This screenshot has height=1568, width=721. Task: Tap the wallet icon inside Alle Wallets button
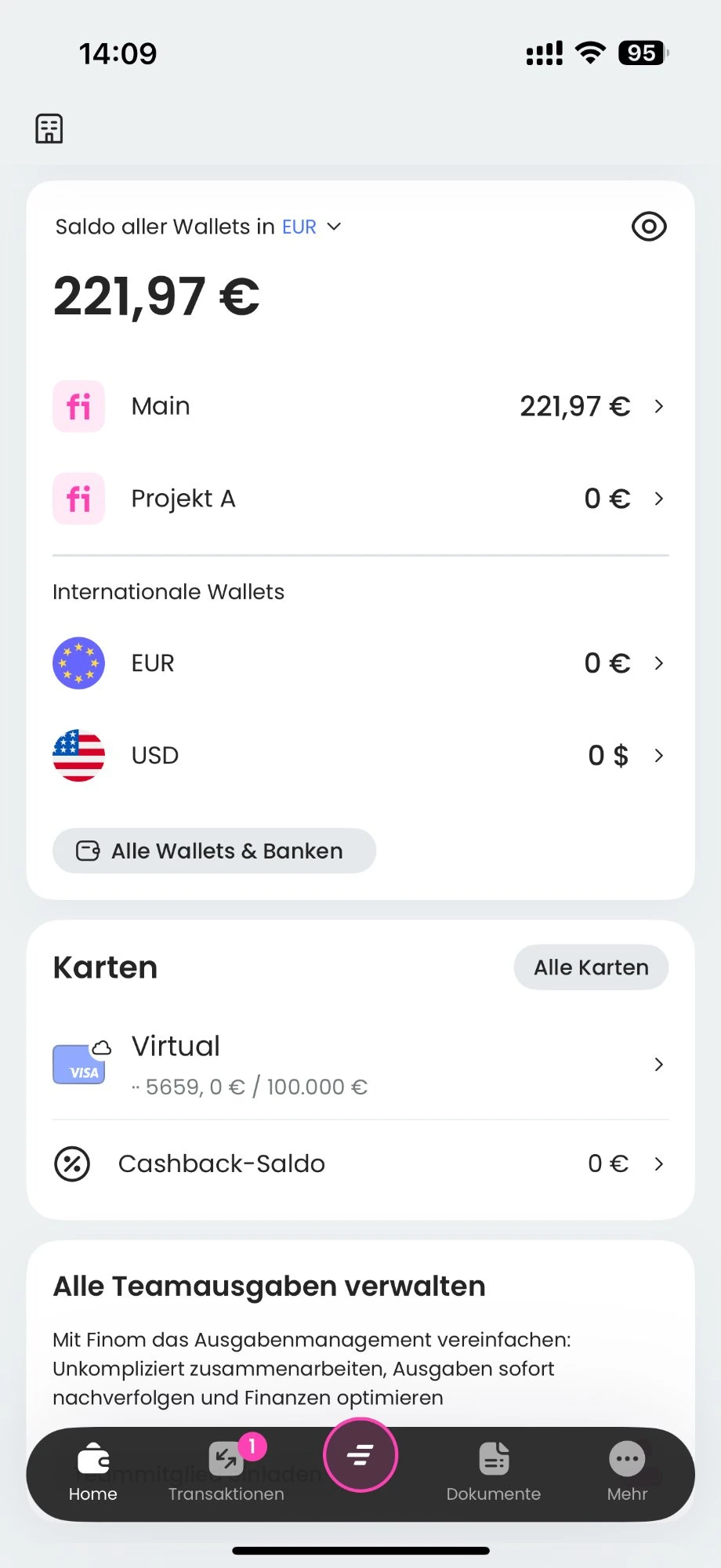tap(89, 850)
